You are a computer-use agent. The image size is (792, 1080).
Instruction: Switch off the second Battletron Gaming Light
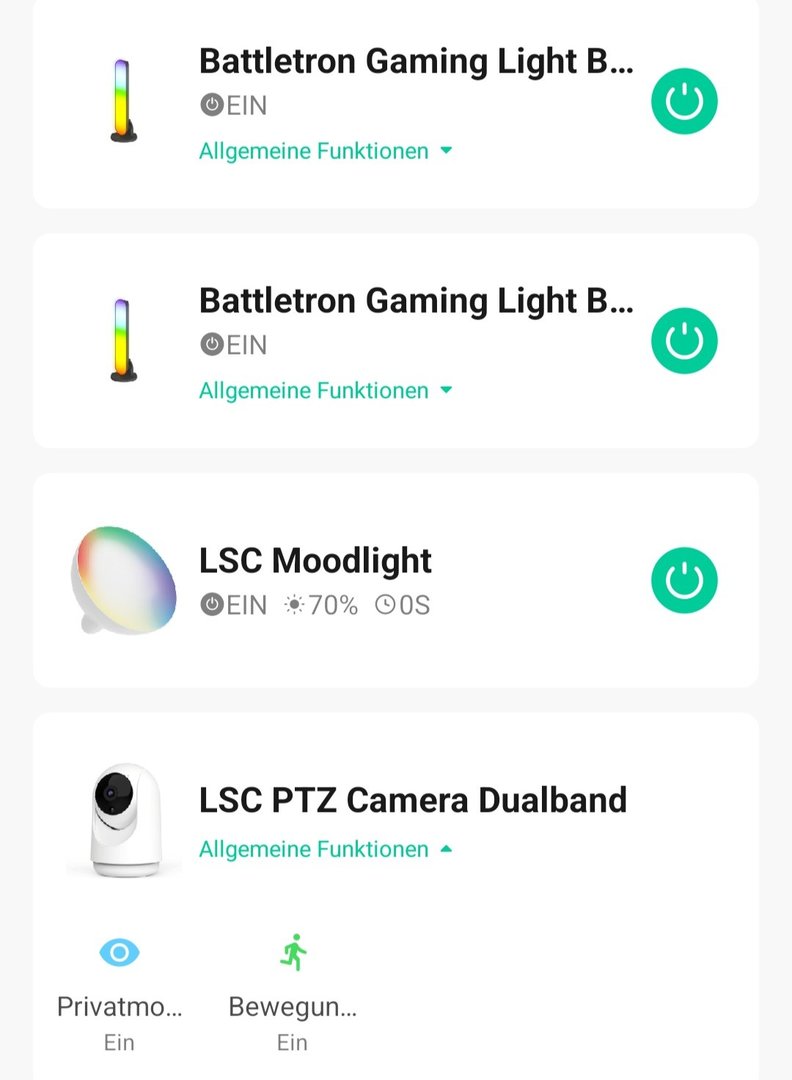685,341
